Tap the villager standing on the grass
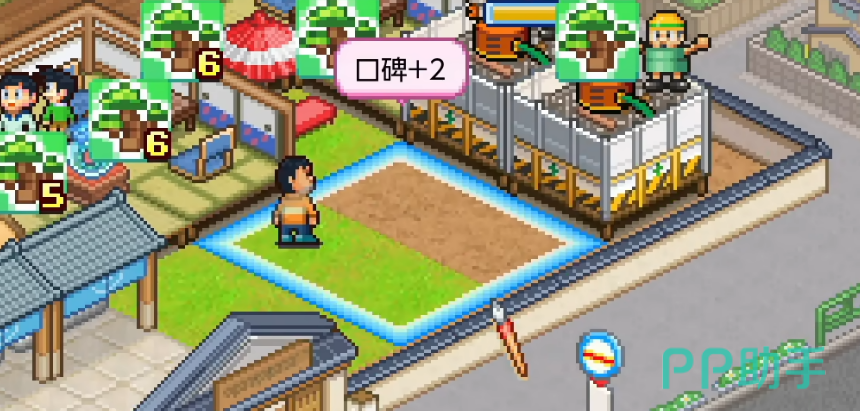 [297, 203]
